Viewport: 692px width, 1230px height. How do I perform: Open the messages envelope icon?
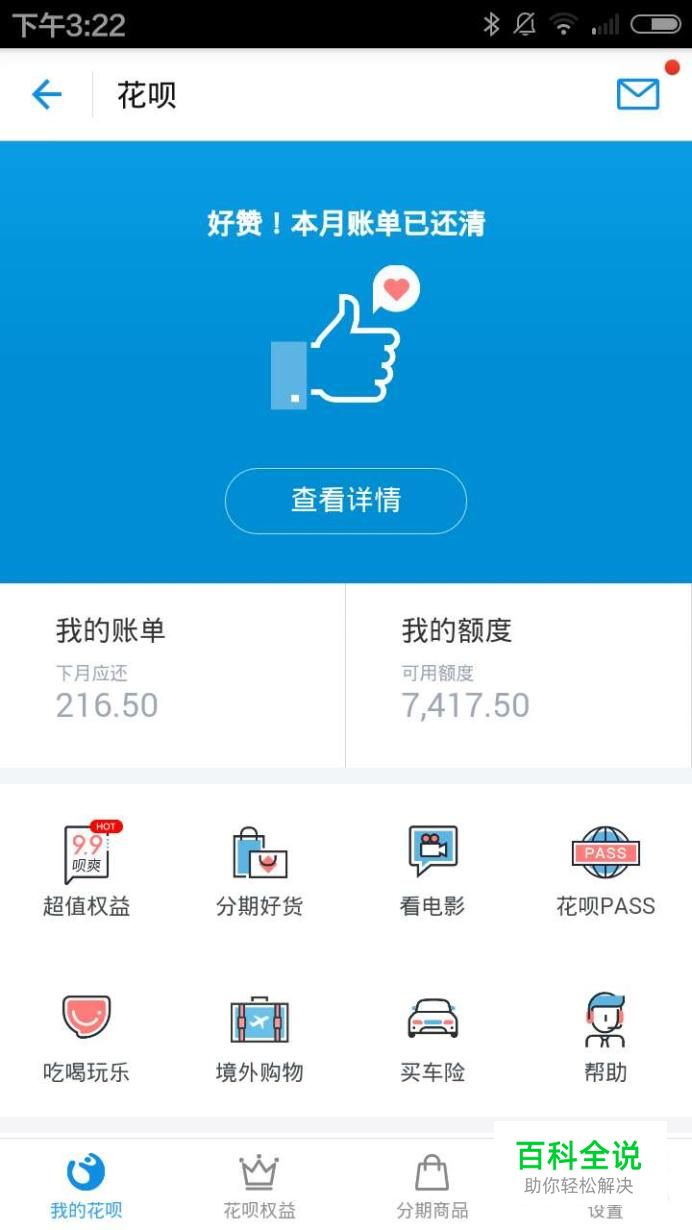click(638, 94)
